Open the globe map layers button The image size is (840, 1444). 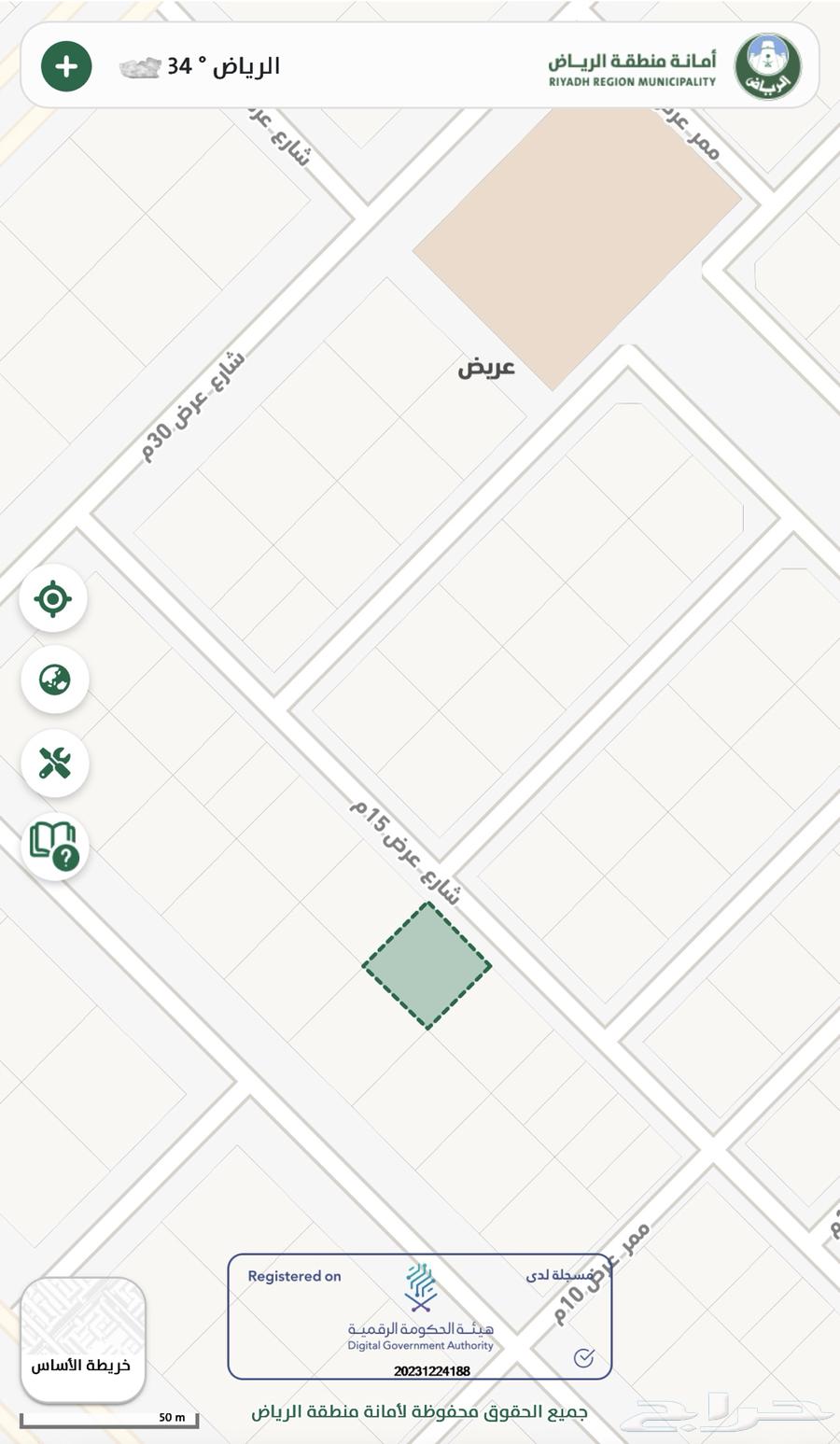pyautogui.click(x=54, y=679)
